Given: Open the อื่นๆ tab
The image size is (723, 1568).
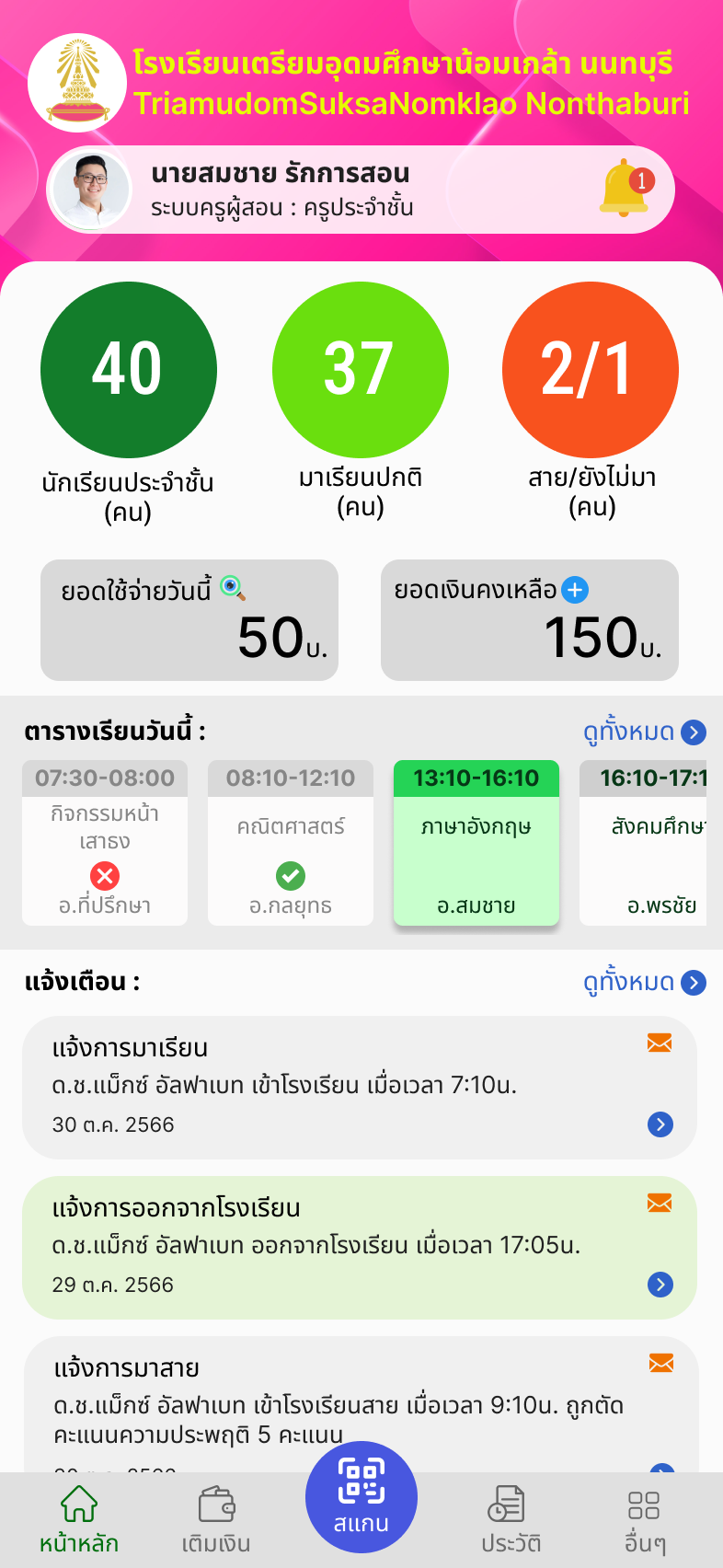Looking at the screenshot, I should 644,1520.
